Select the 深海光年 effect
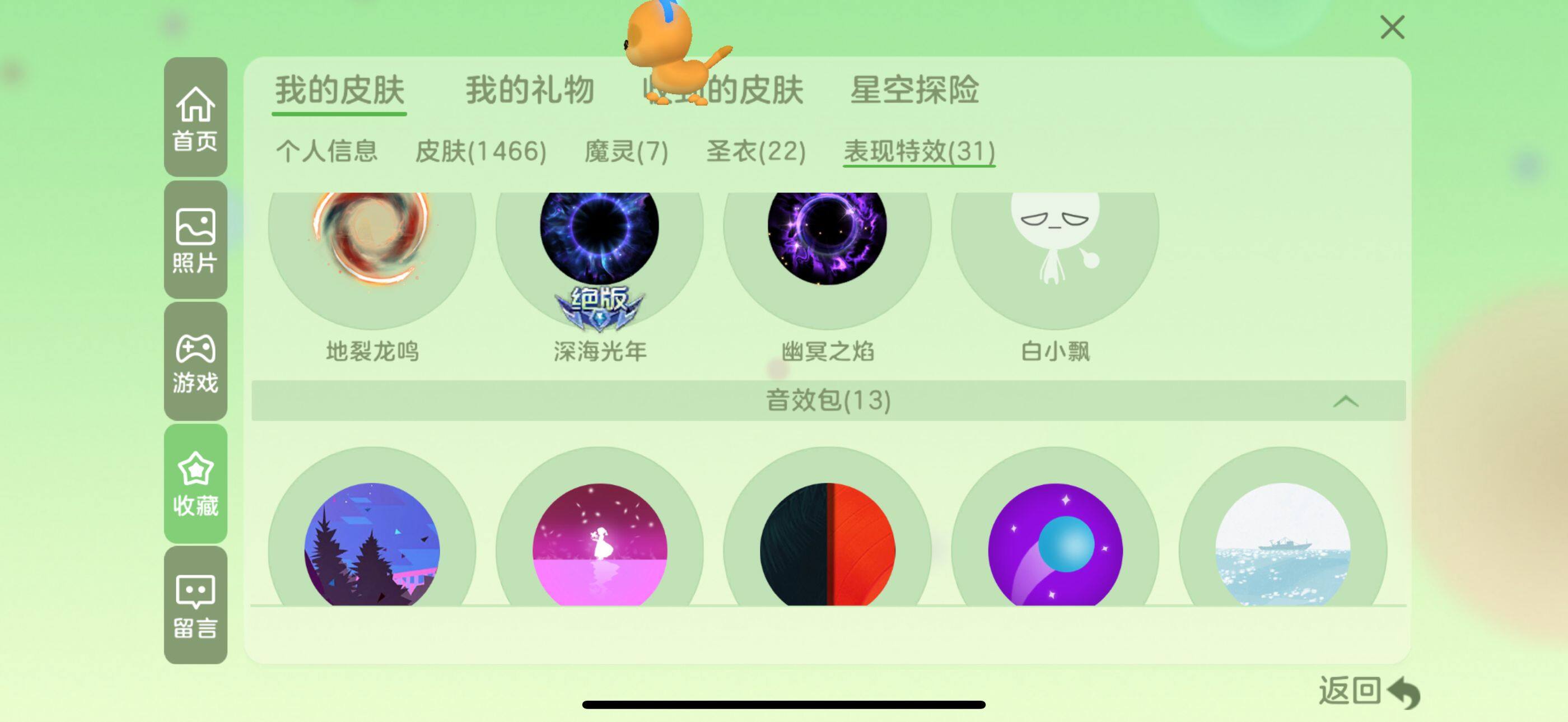 click(x=599, y=244)
